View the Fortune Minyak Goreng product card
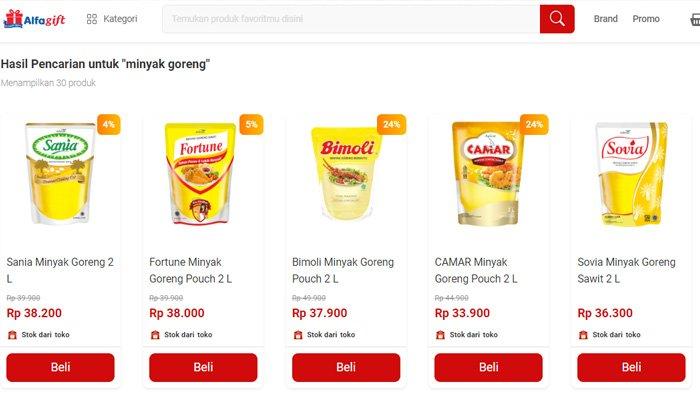 click(203, 230)
